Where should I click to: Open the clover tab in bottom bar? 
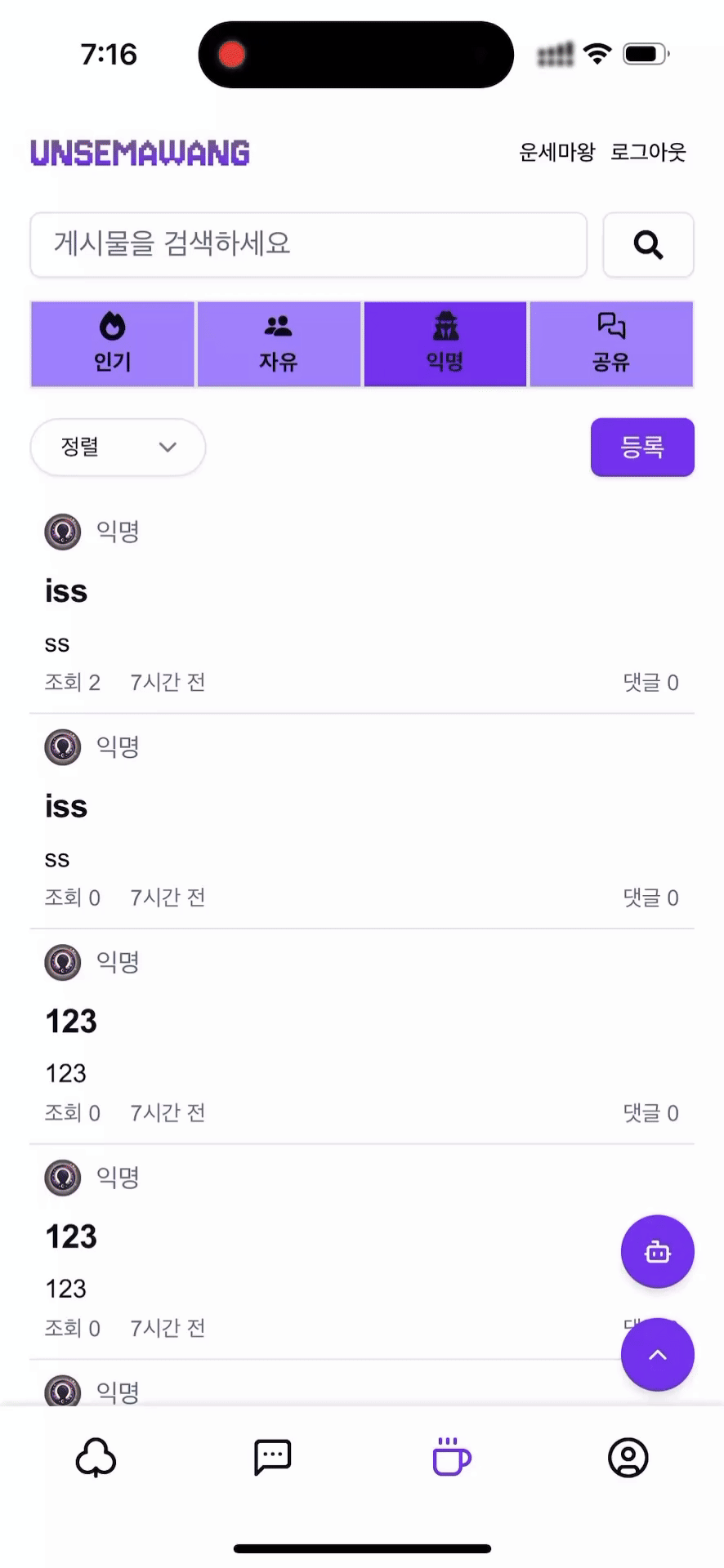[96, 1458]
